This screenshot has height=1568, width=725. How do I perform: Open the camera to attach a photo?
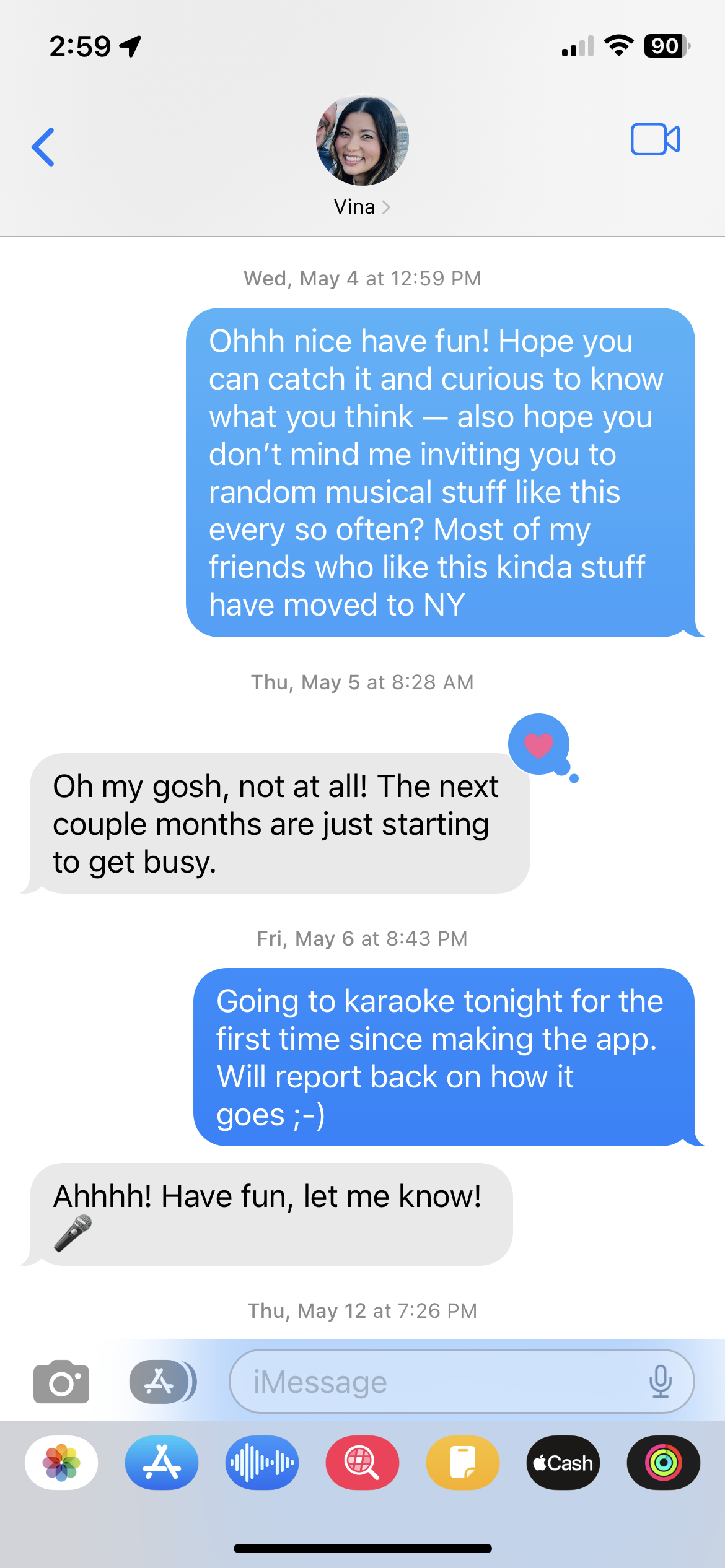(x=61, y=1382)
